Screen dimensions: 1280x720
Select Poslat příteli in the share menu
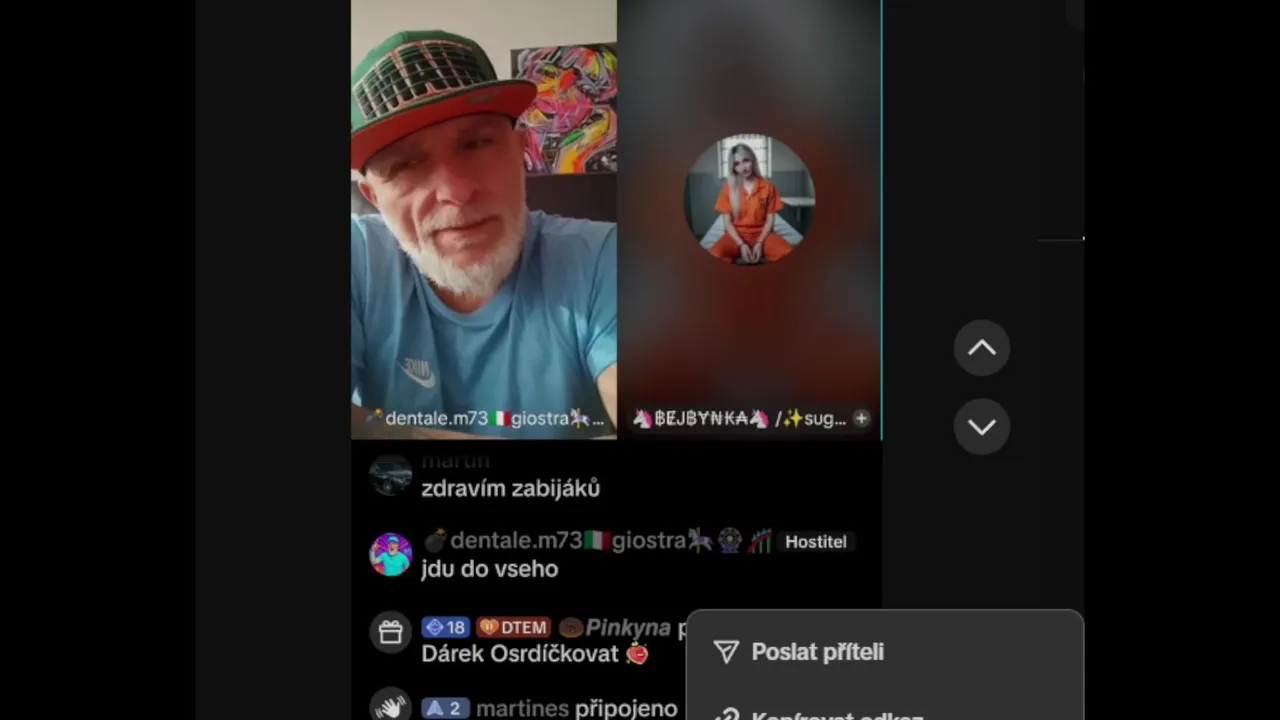click(x=816, y=652)
